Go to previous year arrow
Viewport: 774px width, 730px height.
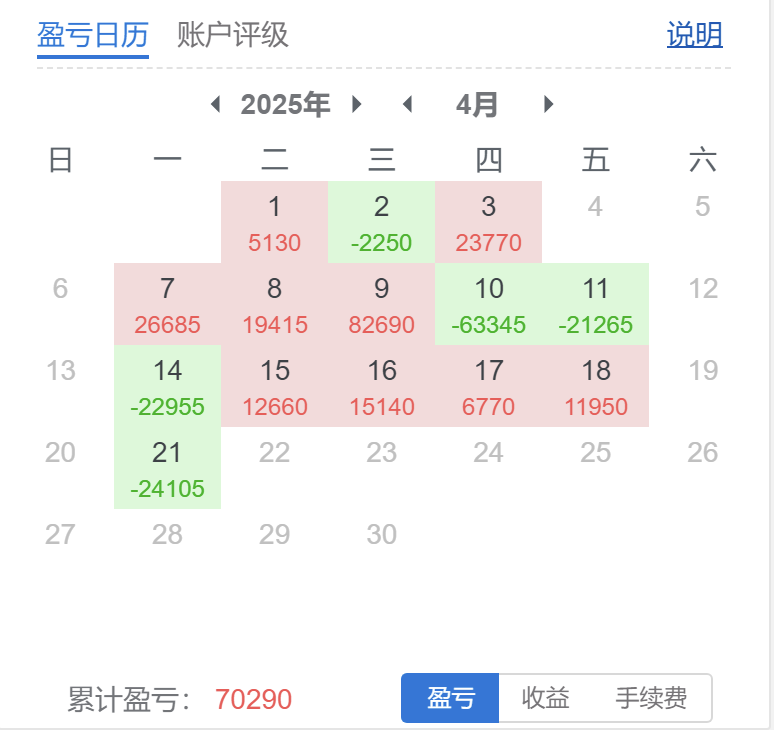pos(215,104)
